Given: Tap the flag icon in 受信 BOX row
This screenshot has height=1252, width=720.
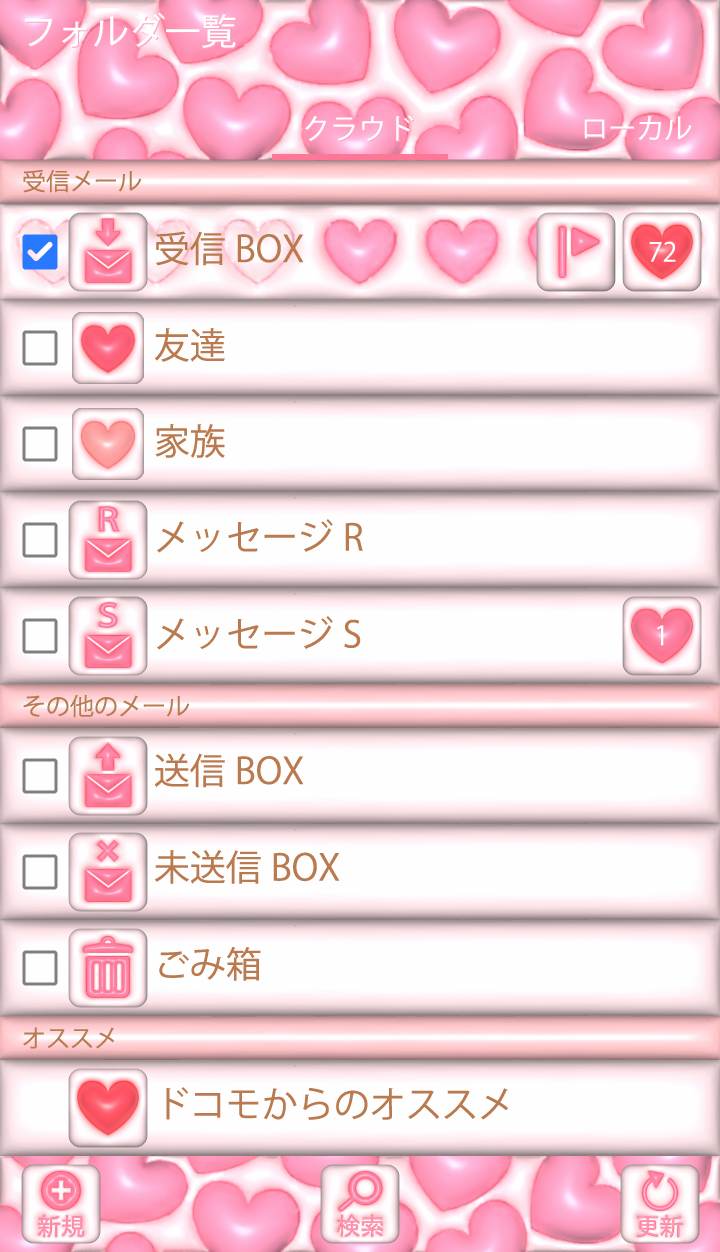Looking at the screenshot, I should click(576, 252).
